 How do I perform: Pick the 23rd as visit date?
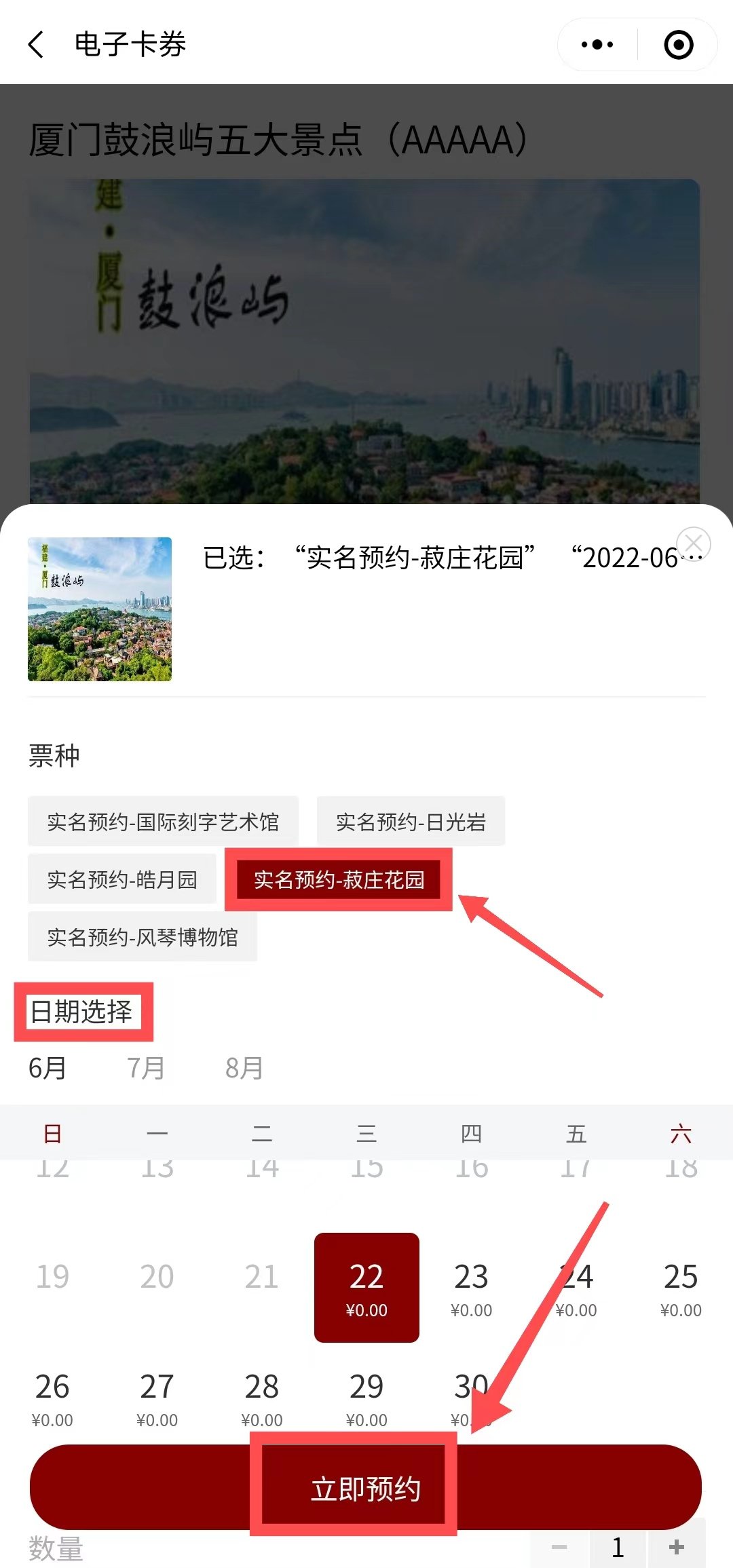(x=471, y=1287)
